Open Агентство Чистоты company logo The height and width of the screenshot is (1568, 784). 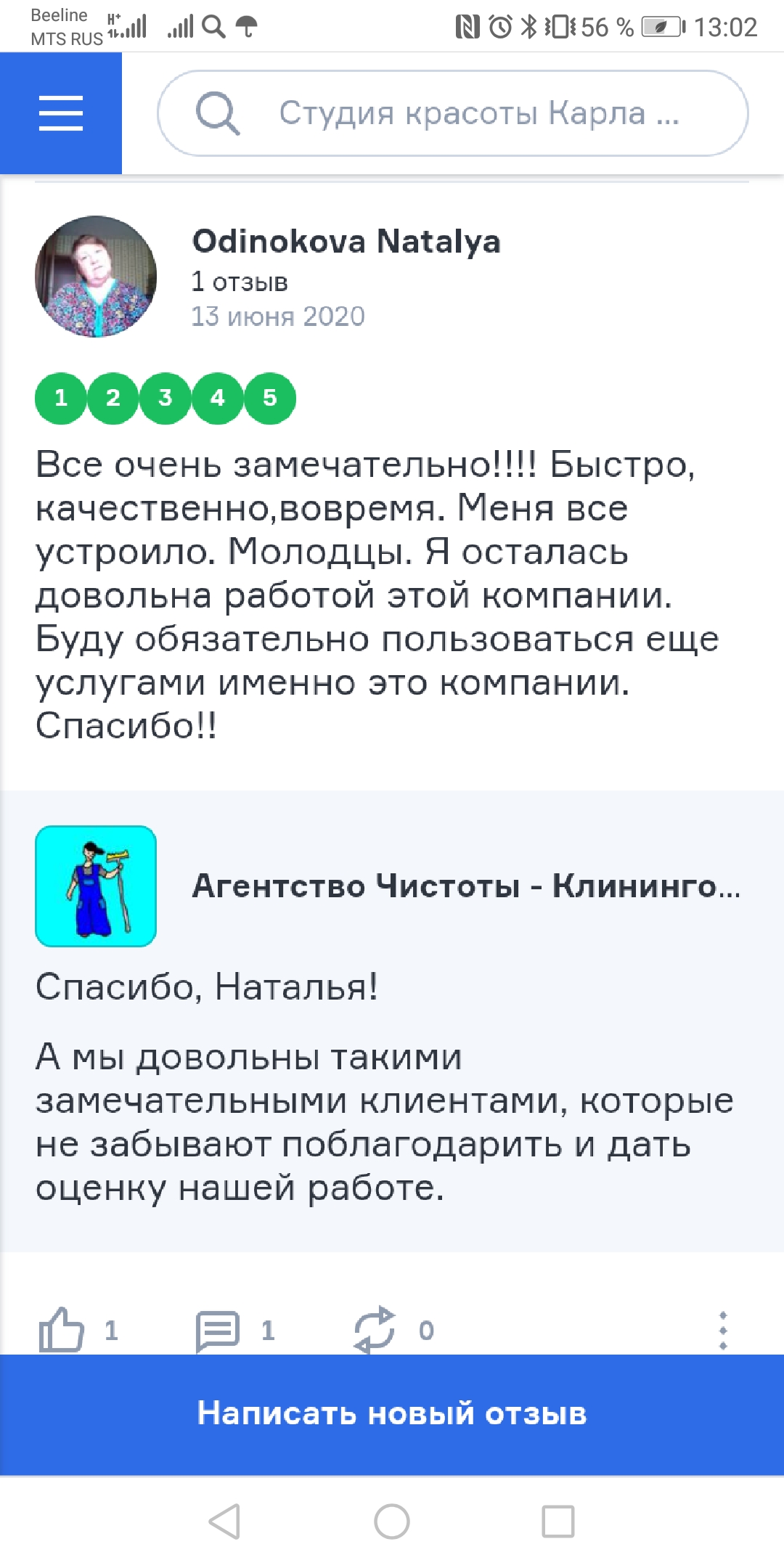[96, 886]
